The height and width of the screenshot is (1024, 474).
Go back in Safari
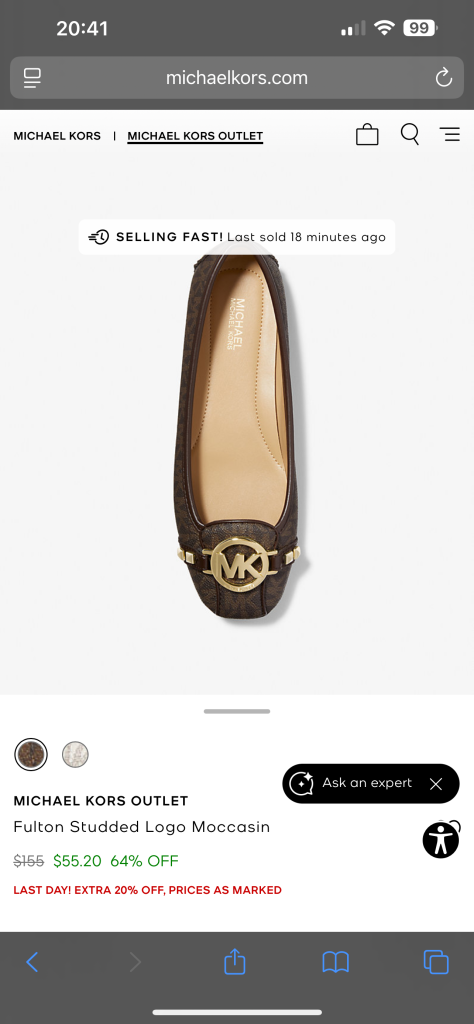[x=32, y=962]
